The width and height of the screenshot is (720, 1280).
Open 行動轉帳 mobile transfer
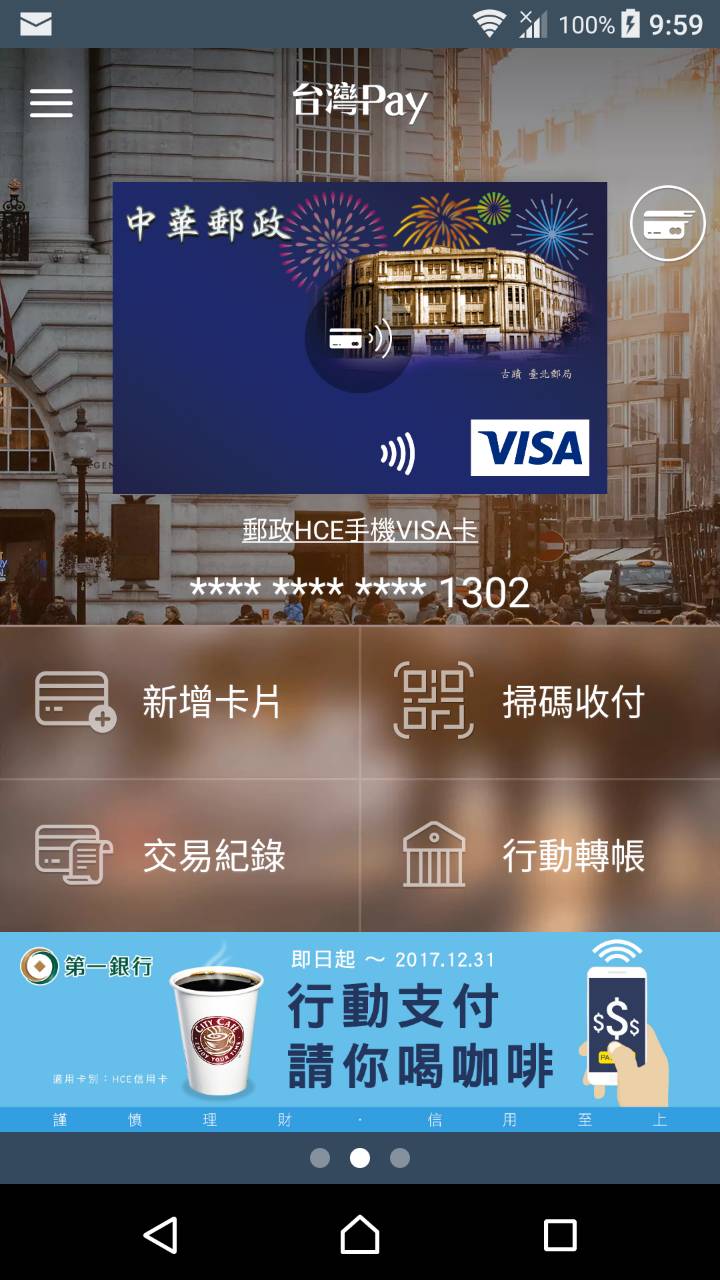(540, 856)
